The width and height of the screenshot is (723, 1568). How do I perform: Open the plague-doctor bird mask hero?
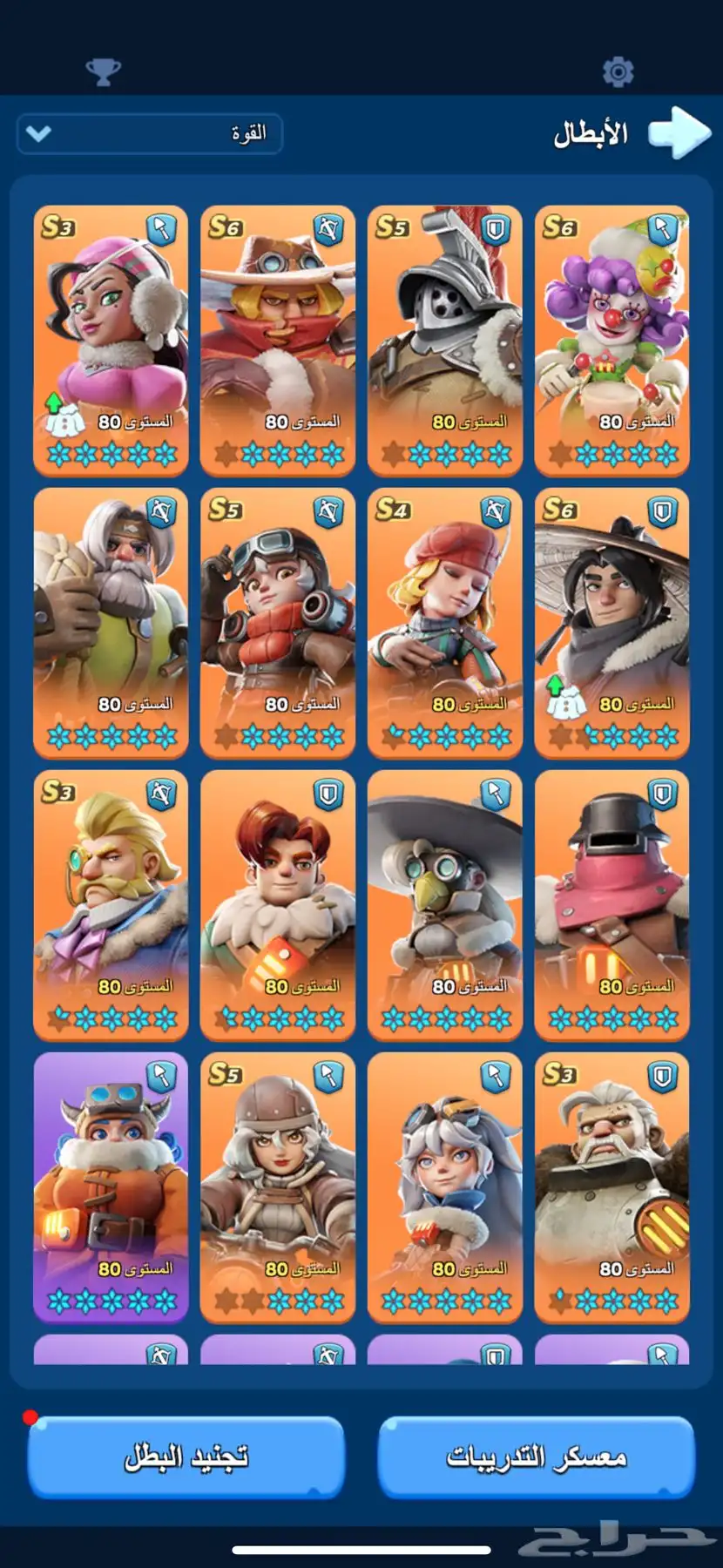[444, 904]
